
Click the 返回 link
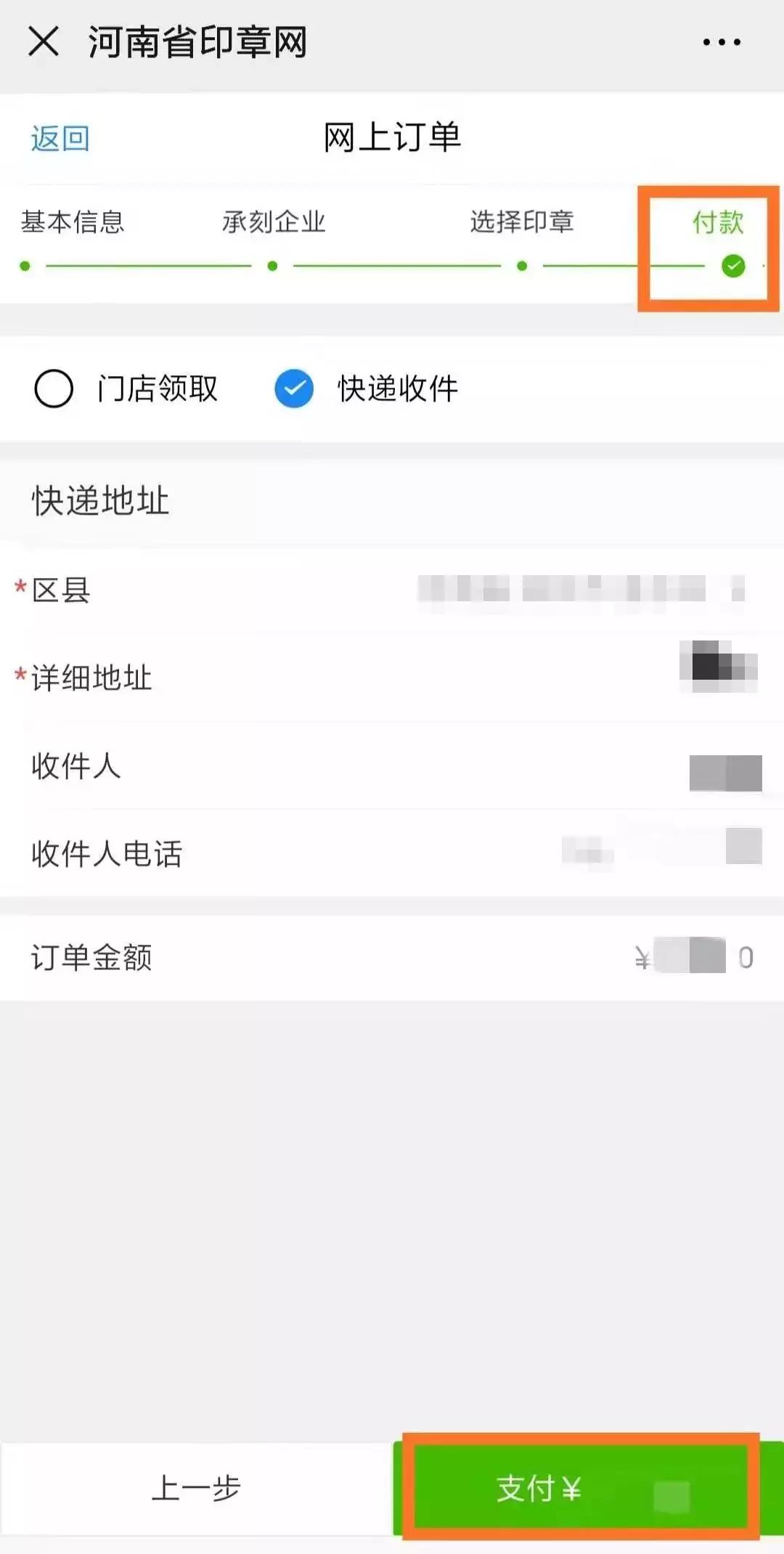60,138
